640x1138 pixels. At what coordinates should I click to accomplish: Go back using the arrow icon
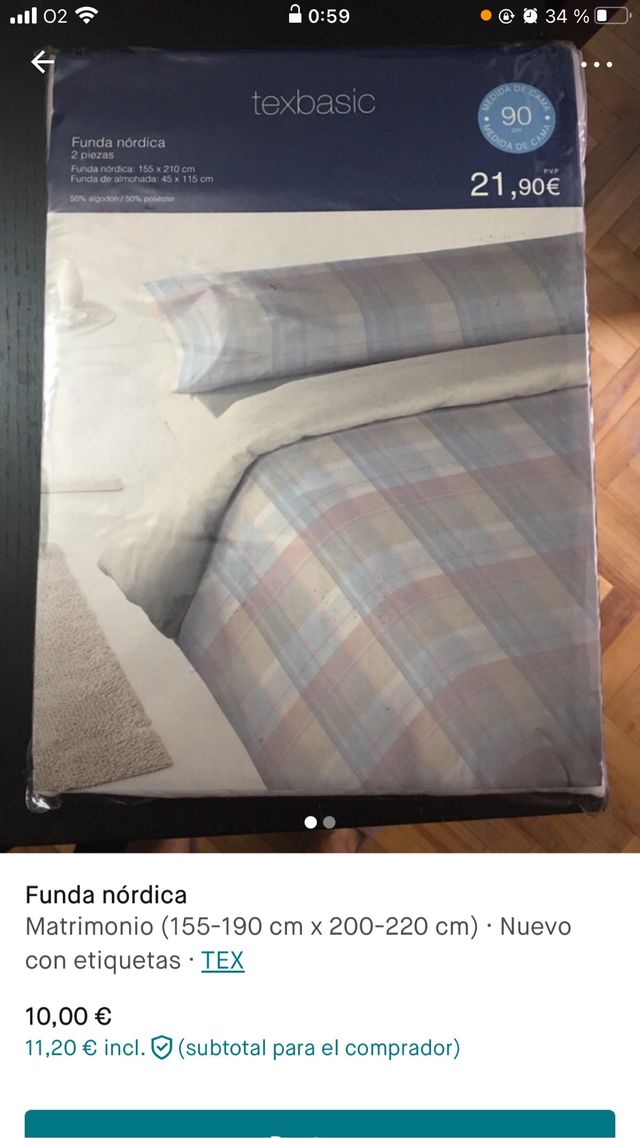[42, 63]
